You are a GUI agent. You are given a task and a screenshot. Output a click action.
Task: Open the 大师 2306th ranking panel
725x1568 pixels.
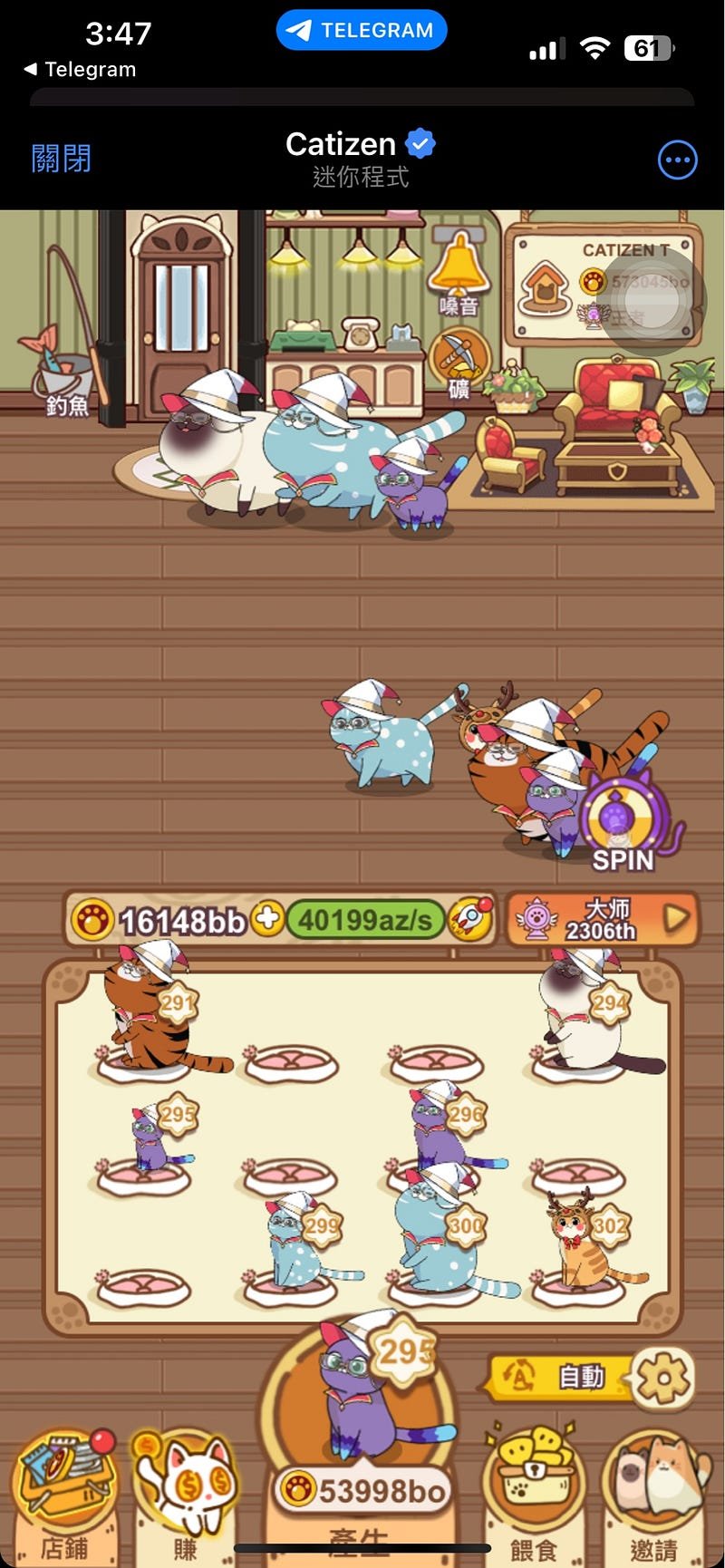click(602, 919)
